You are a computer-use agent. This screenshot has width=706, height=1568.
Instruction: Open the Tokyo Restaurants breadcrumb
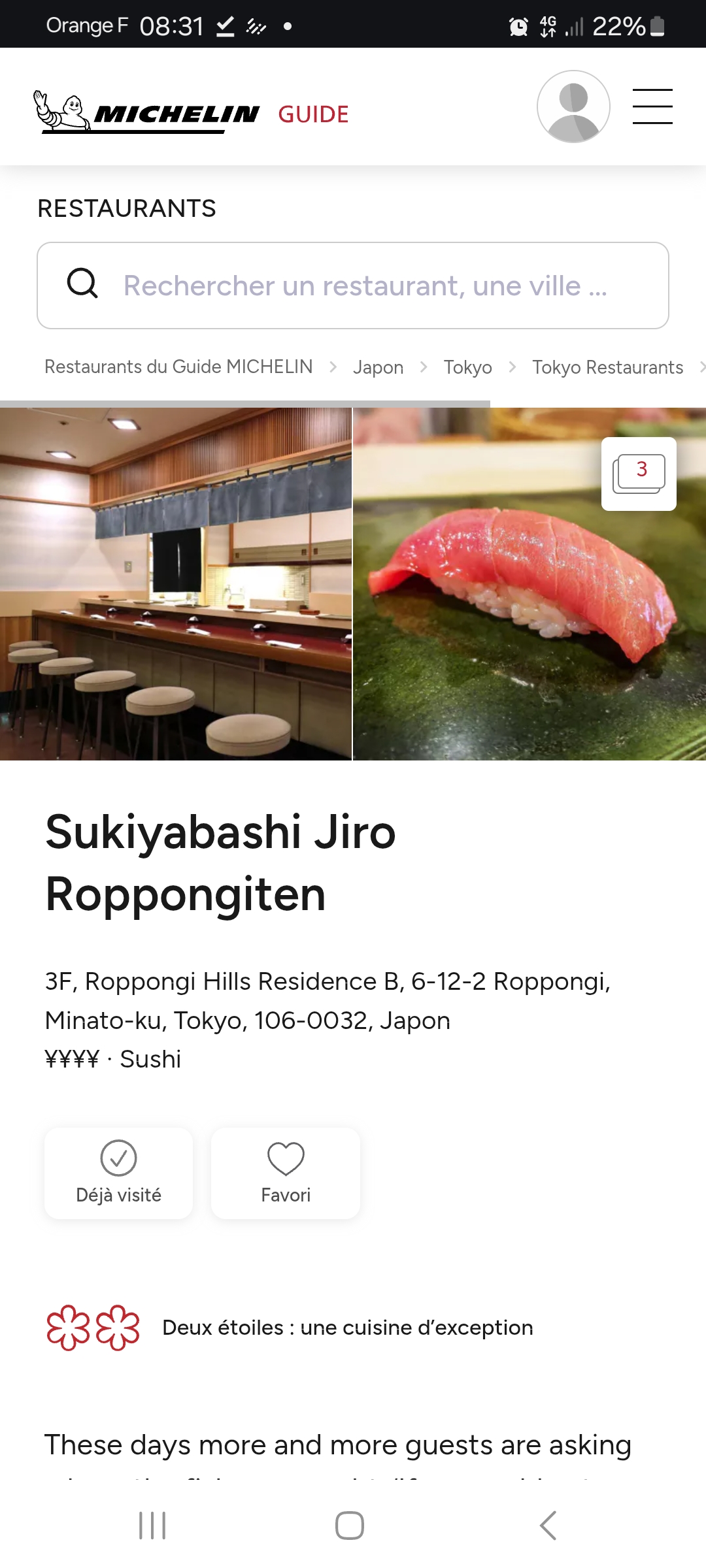(607, 367)
